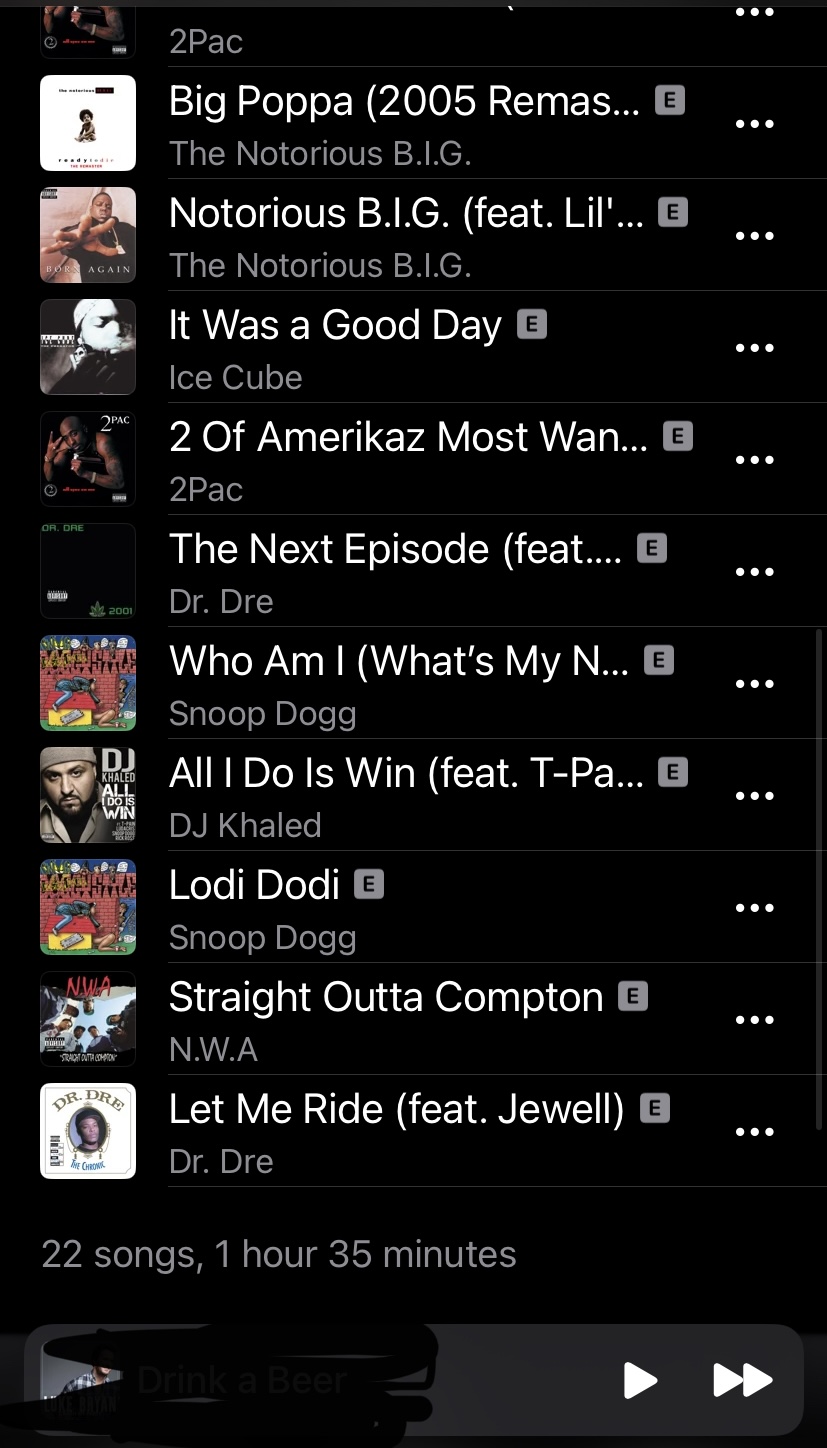Open more options for It Was a Good Day
827x1448 pixels.
pos(754,348)
